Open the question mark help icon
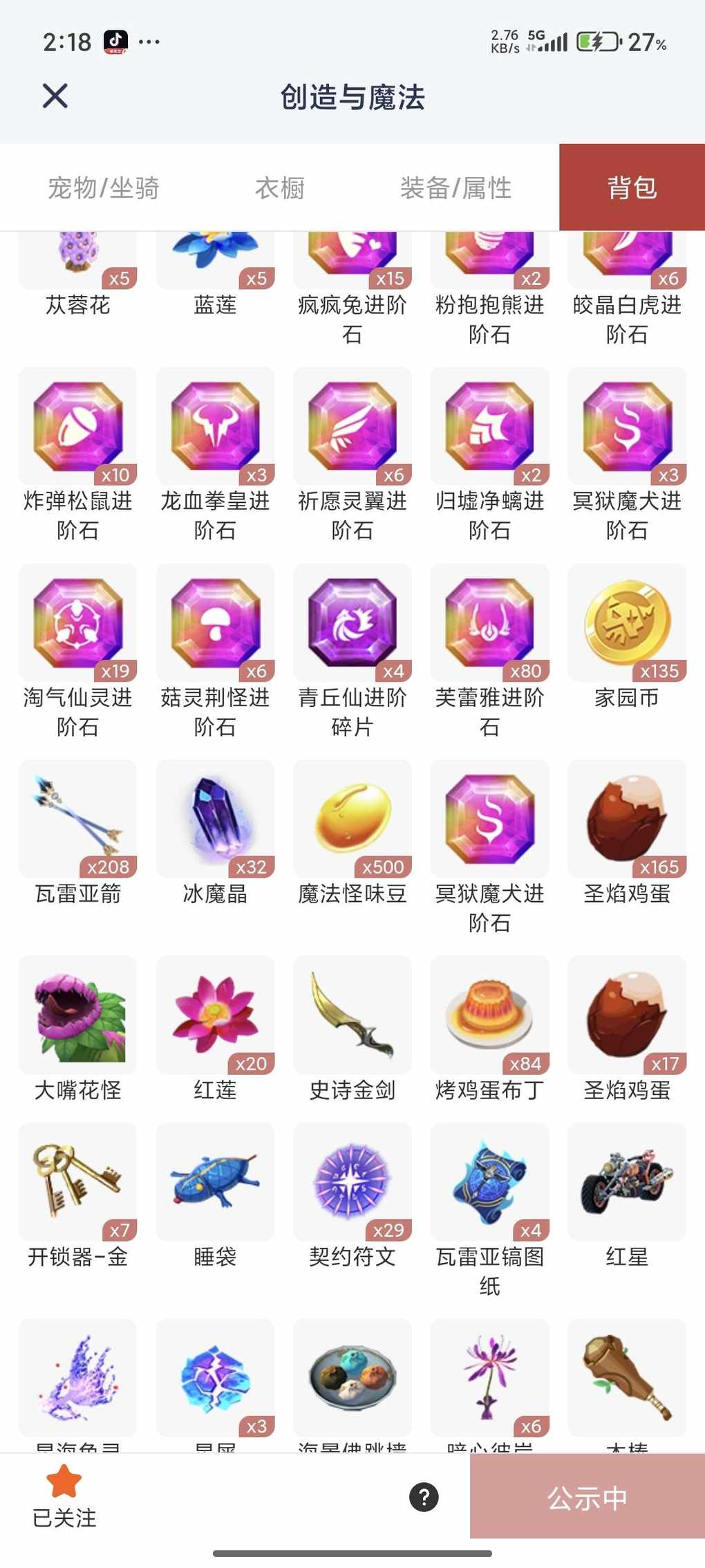The width and height of the screenshot is (705, 1568). coord(424,1497)
